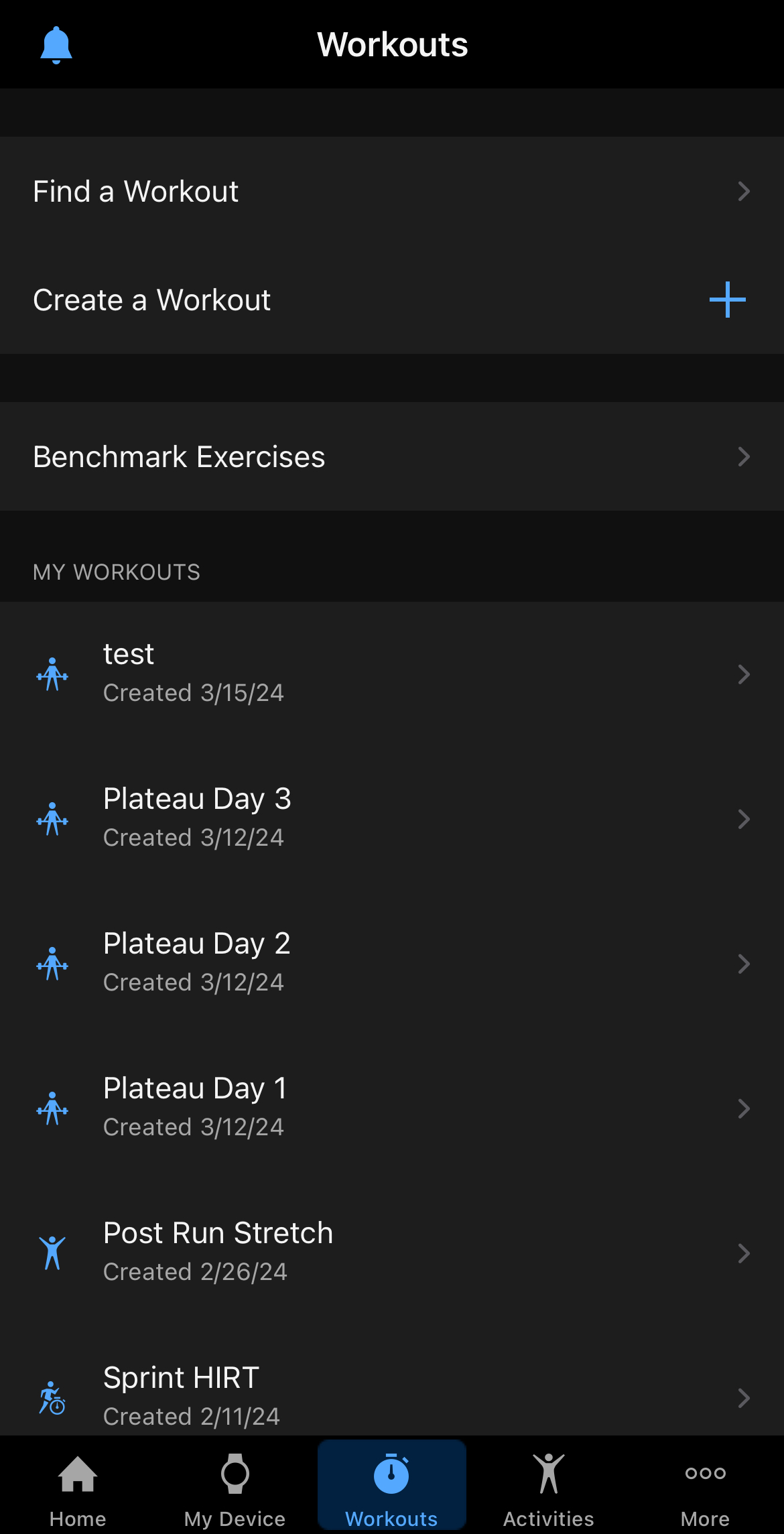The height and width of the screenshot is (1534, 784).
Task: Open the Plateau Day 3 workout
Action: (392, 818)
